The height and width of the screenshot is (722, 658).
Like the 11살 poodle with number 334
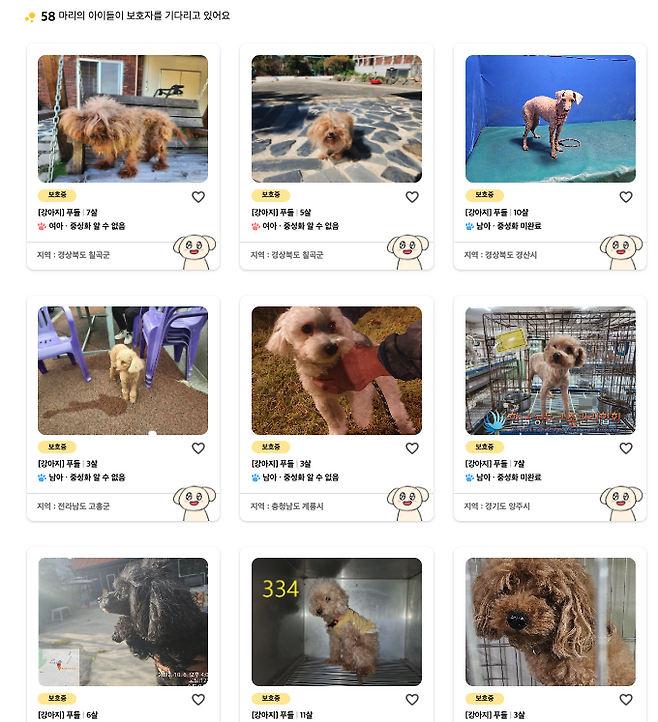[x=412, y=700]
